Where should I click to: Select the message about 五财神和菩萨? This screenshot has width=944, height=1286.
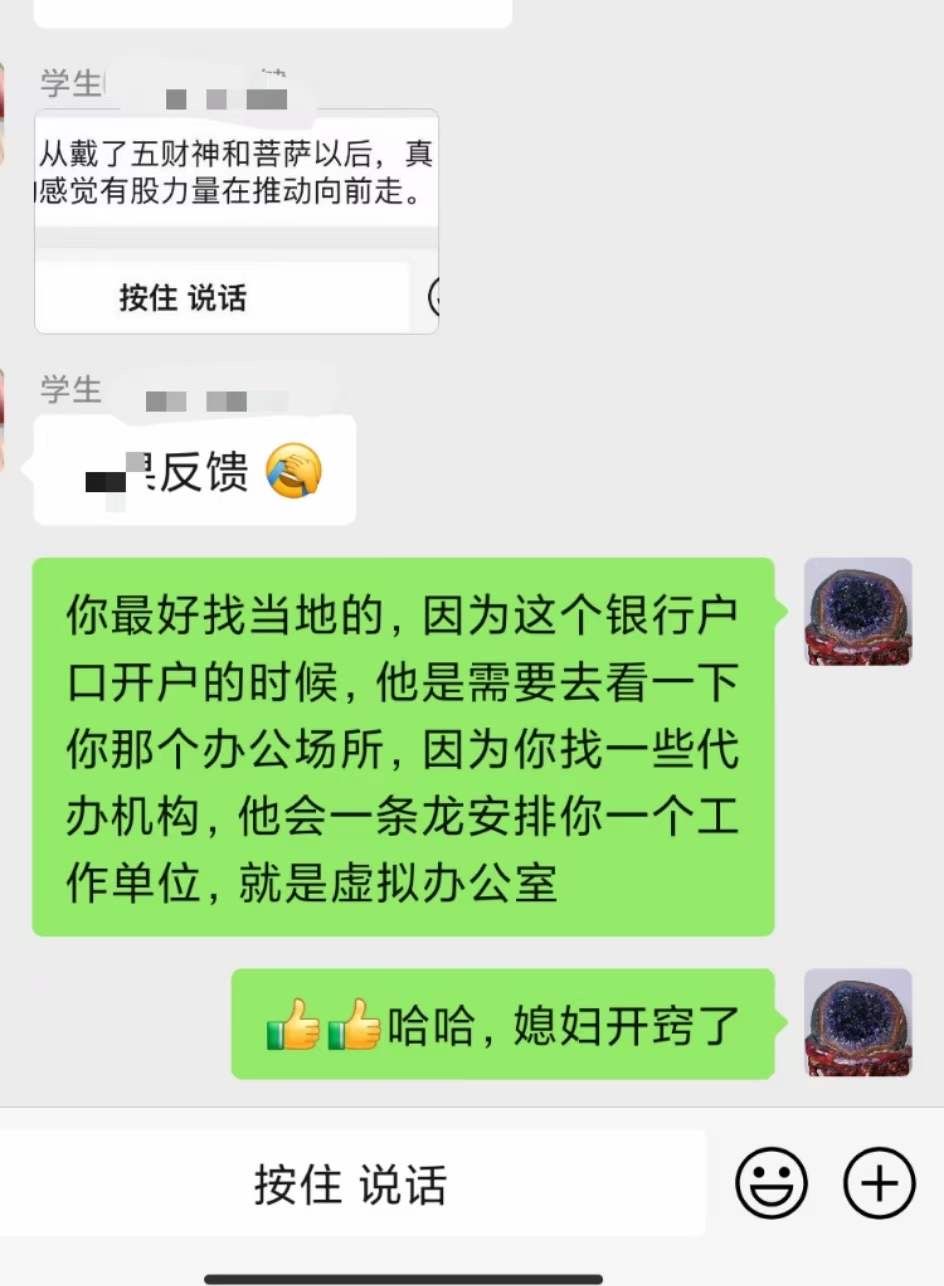[x=236, y=178]
